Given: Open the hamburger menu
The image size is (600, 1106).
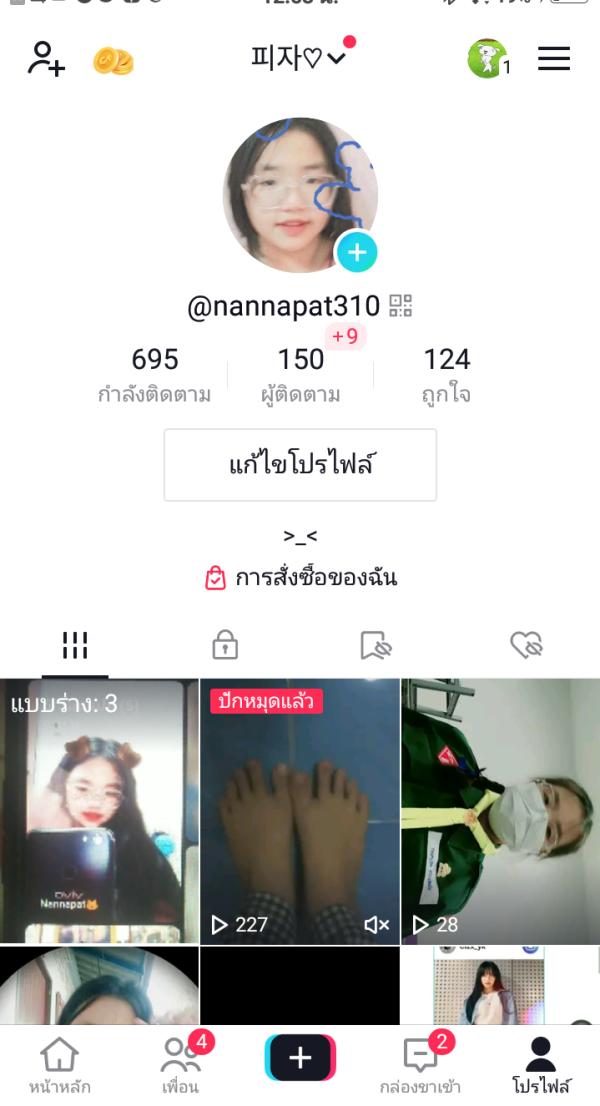Looking at the screenshot, I should pyautogui.click(x=554, y=59).
